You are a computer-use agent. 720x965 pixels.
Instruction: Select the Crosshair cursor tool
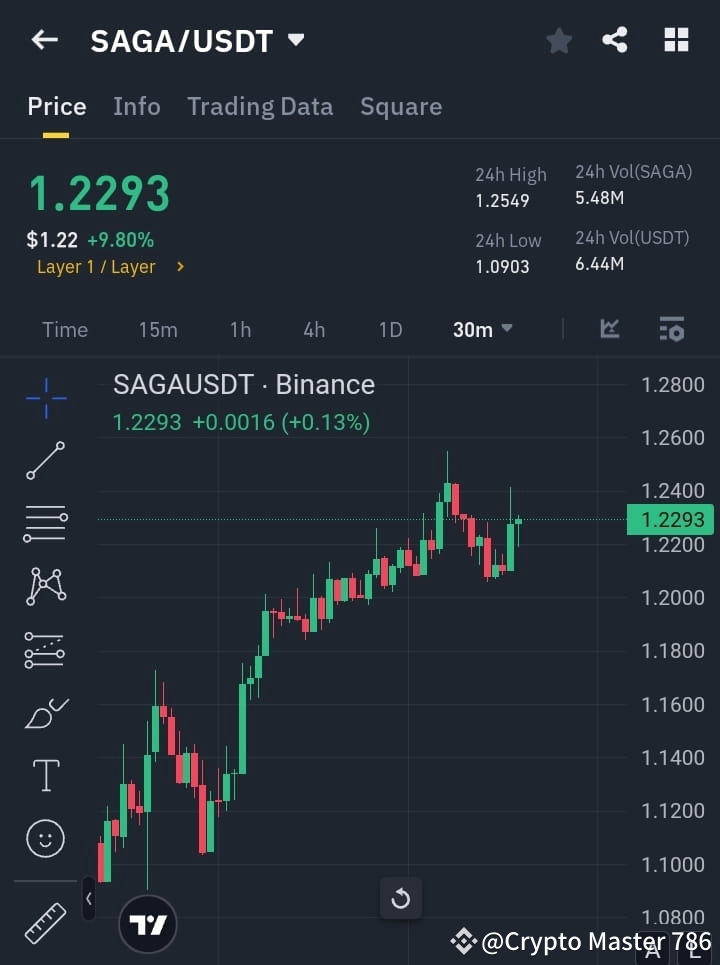(x=45, y=399)
